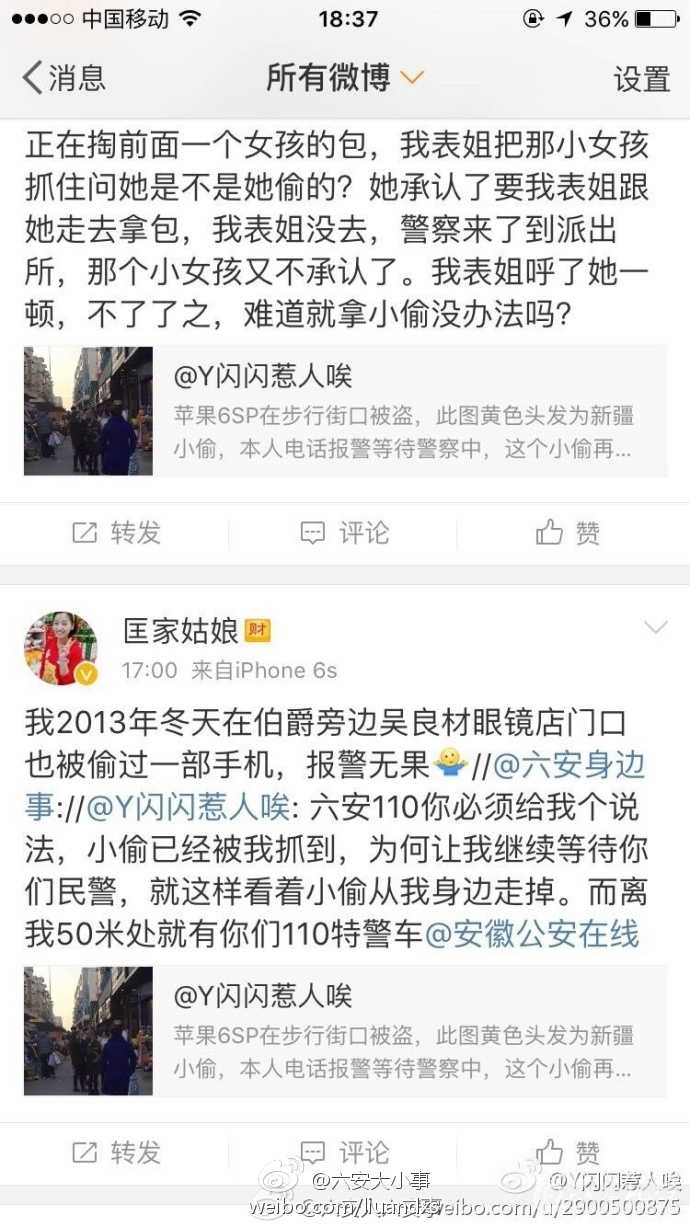Image resolution: width=690 pixels, height=1227 pixels.
Task: Go back to 消息
Action: tap(64, 77)
